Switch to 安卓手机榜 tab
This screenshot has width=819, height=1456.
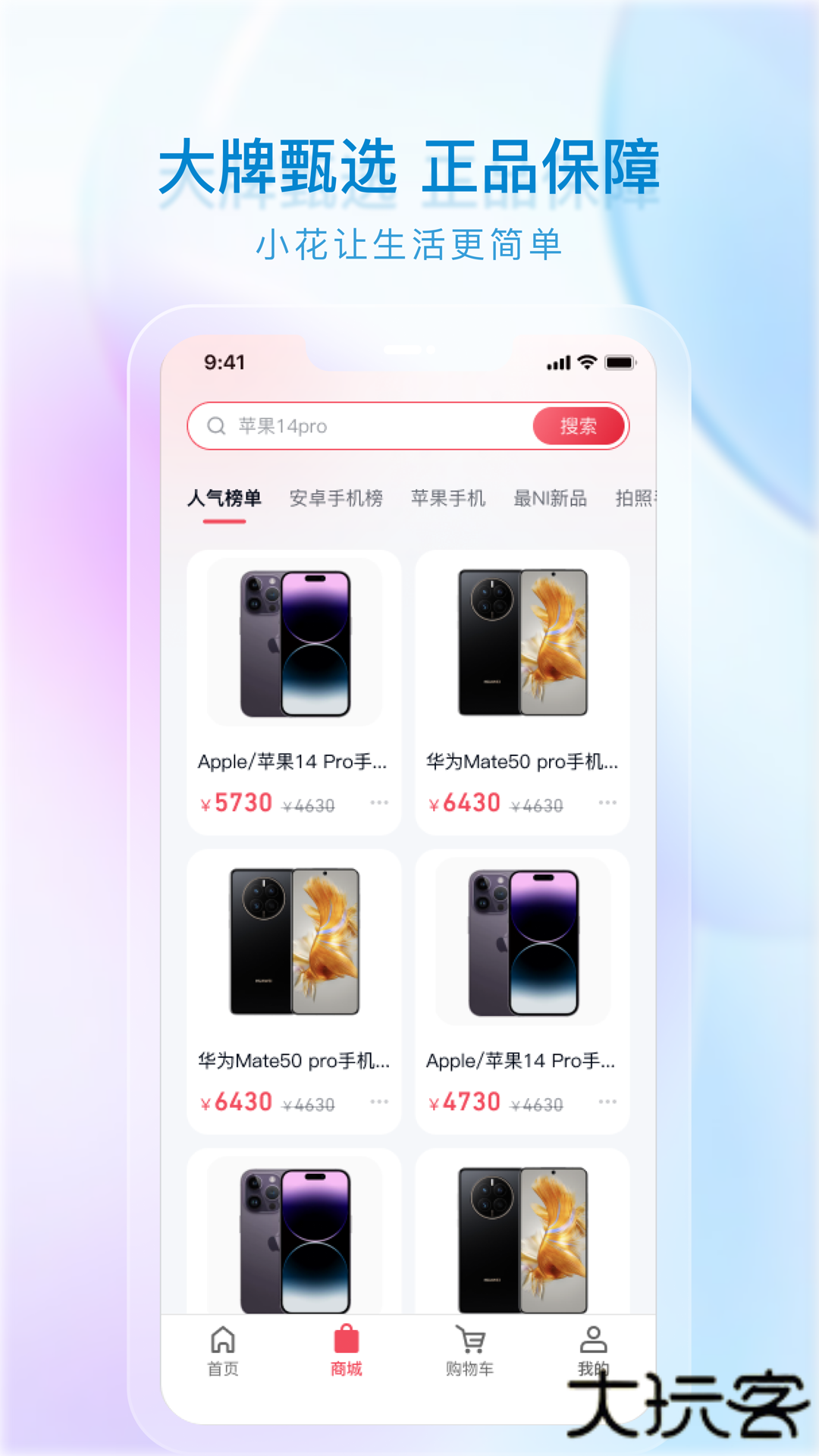pos(336,497)
